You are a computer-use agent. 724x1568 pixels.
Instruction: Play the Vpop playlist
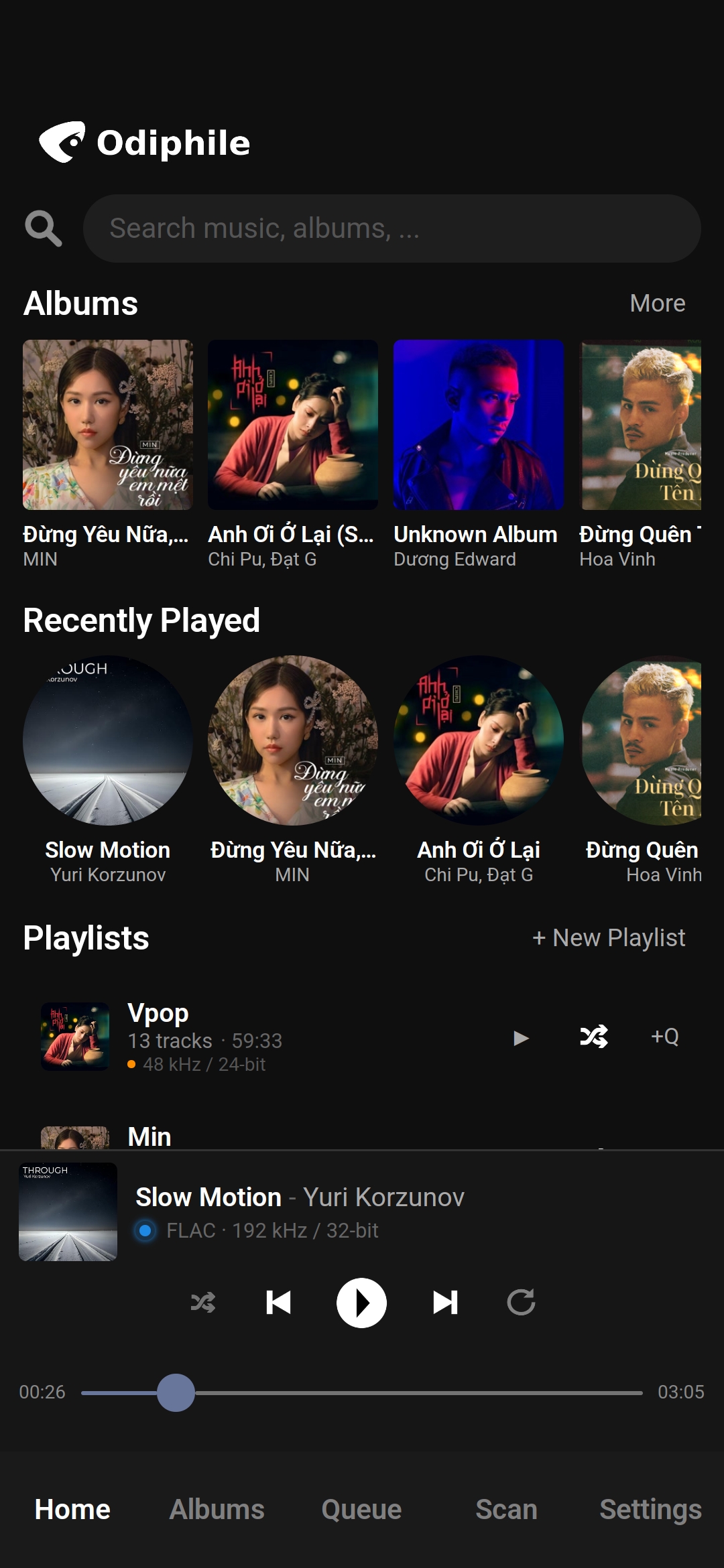[x=521, y=1038]
